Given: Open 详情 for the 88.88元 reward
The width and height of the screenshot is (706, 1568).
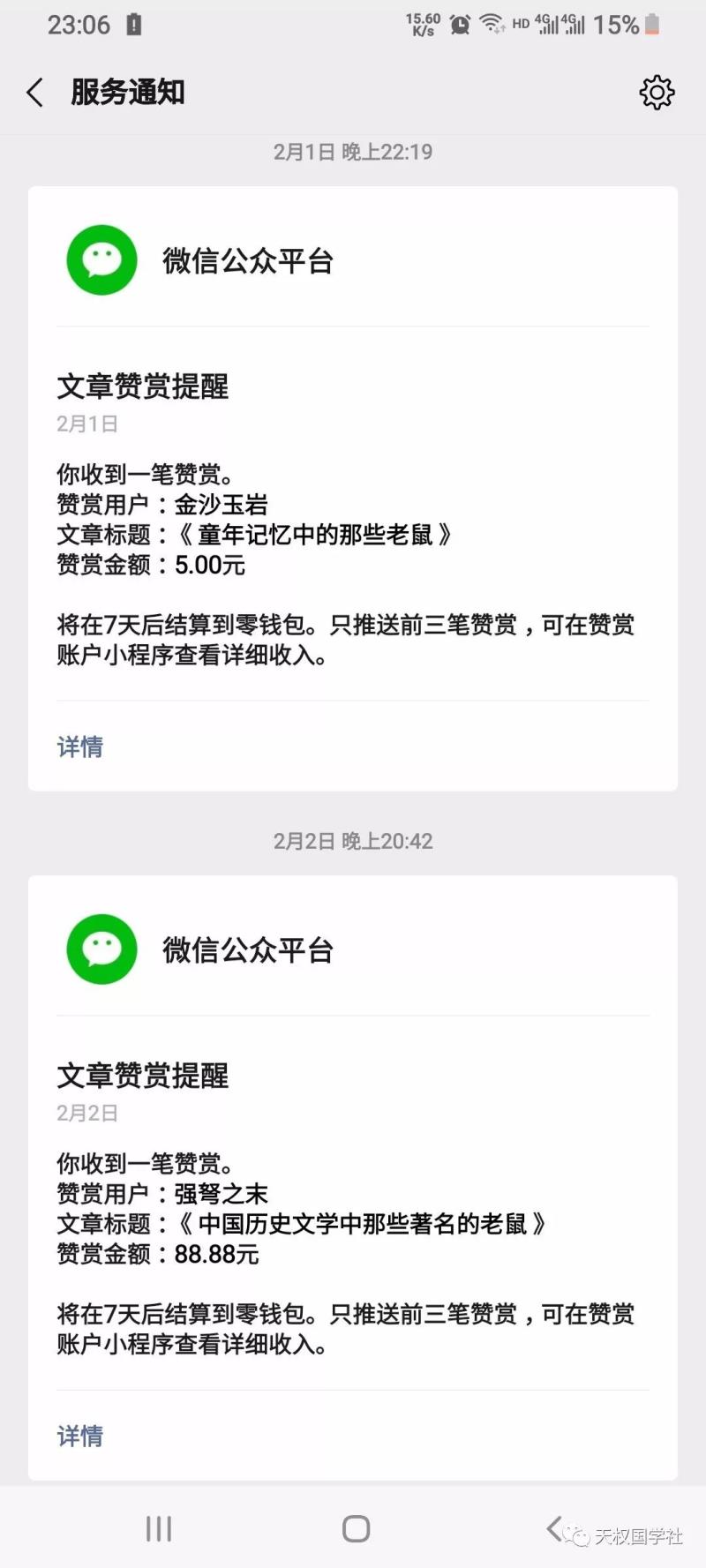Looking at the screenshot, I should (80, 1436).
